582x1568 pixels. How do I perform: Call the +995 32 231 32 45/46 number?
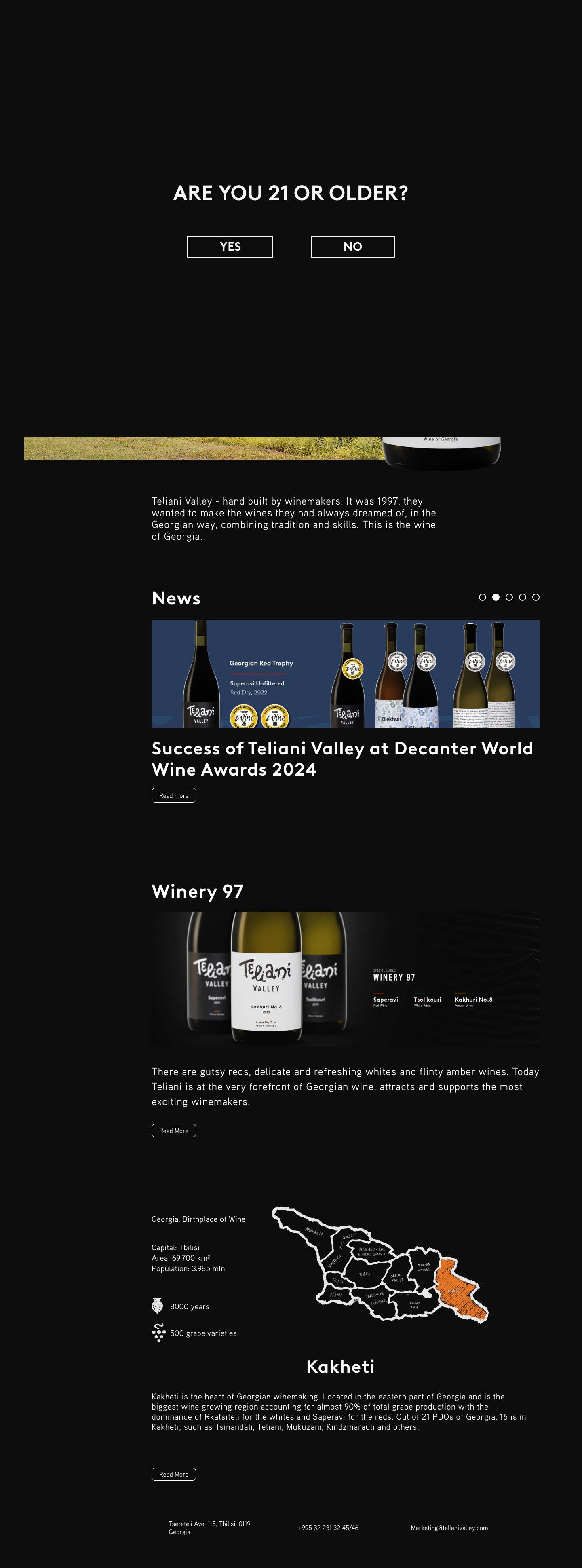328,1527
